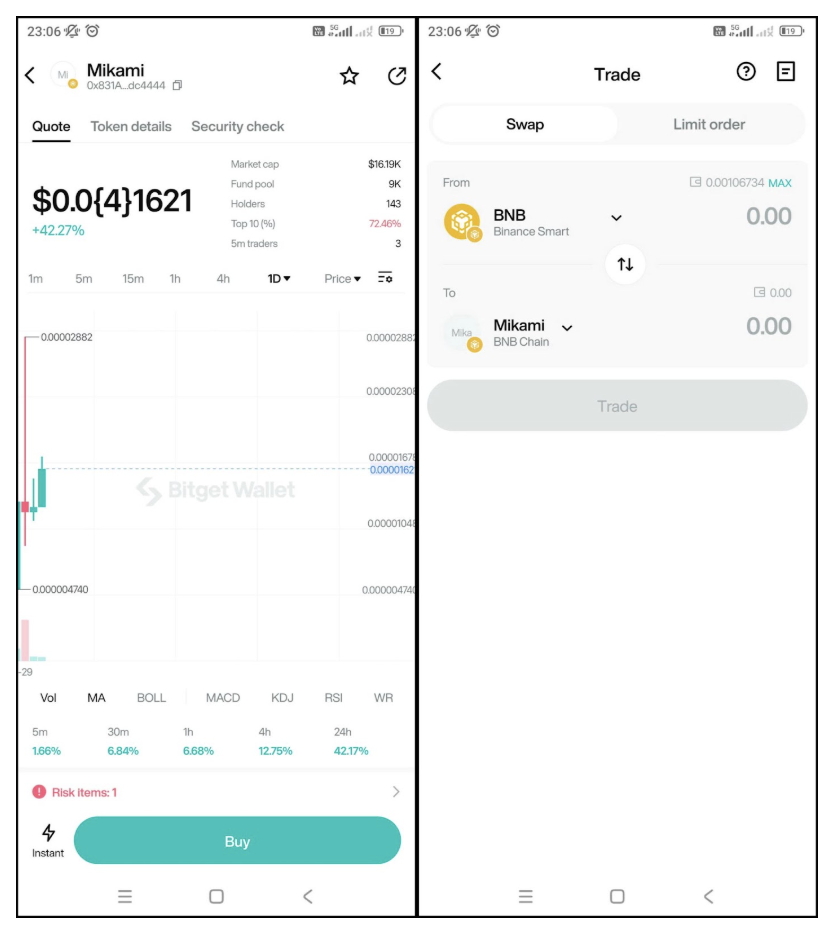Expand the 1D interval dropdown
Viewport: 828px width, 928px height.
[x=279, y=278]
